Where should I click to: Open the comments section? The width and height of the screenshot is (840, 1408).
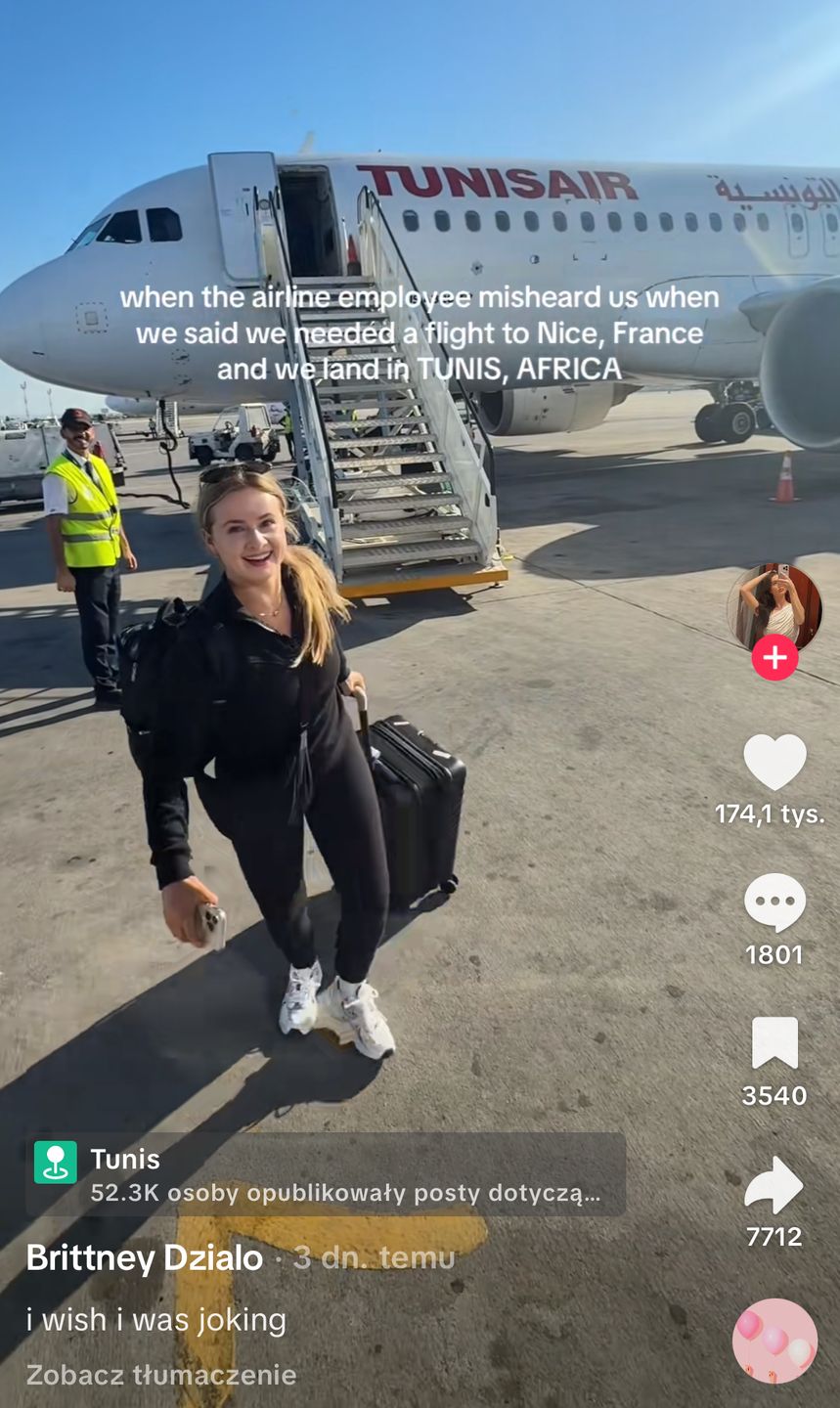[x=774, y=903]
